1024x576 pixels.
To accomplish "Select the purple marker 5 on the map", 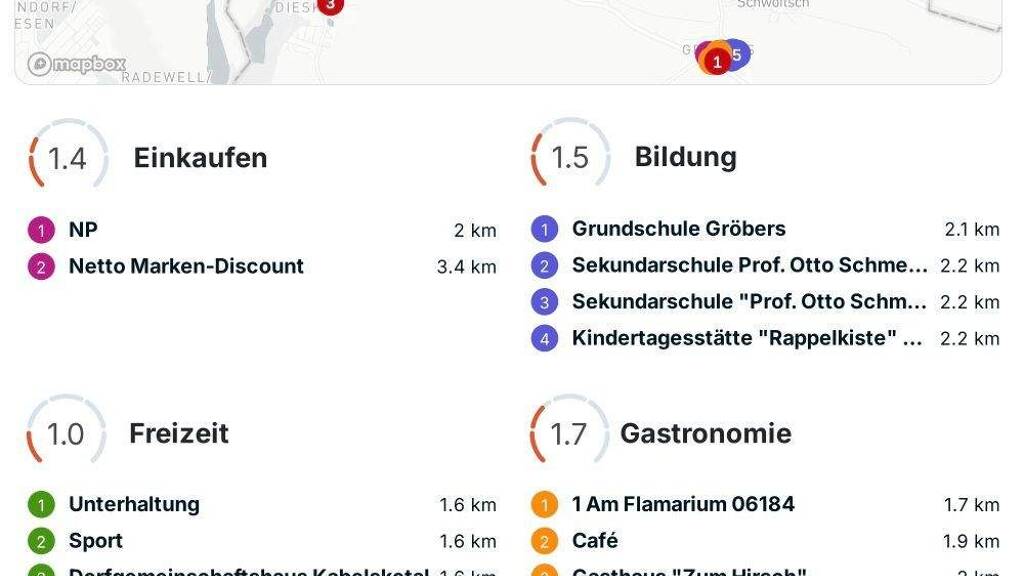I will [738, 54].
